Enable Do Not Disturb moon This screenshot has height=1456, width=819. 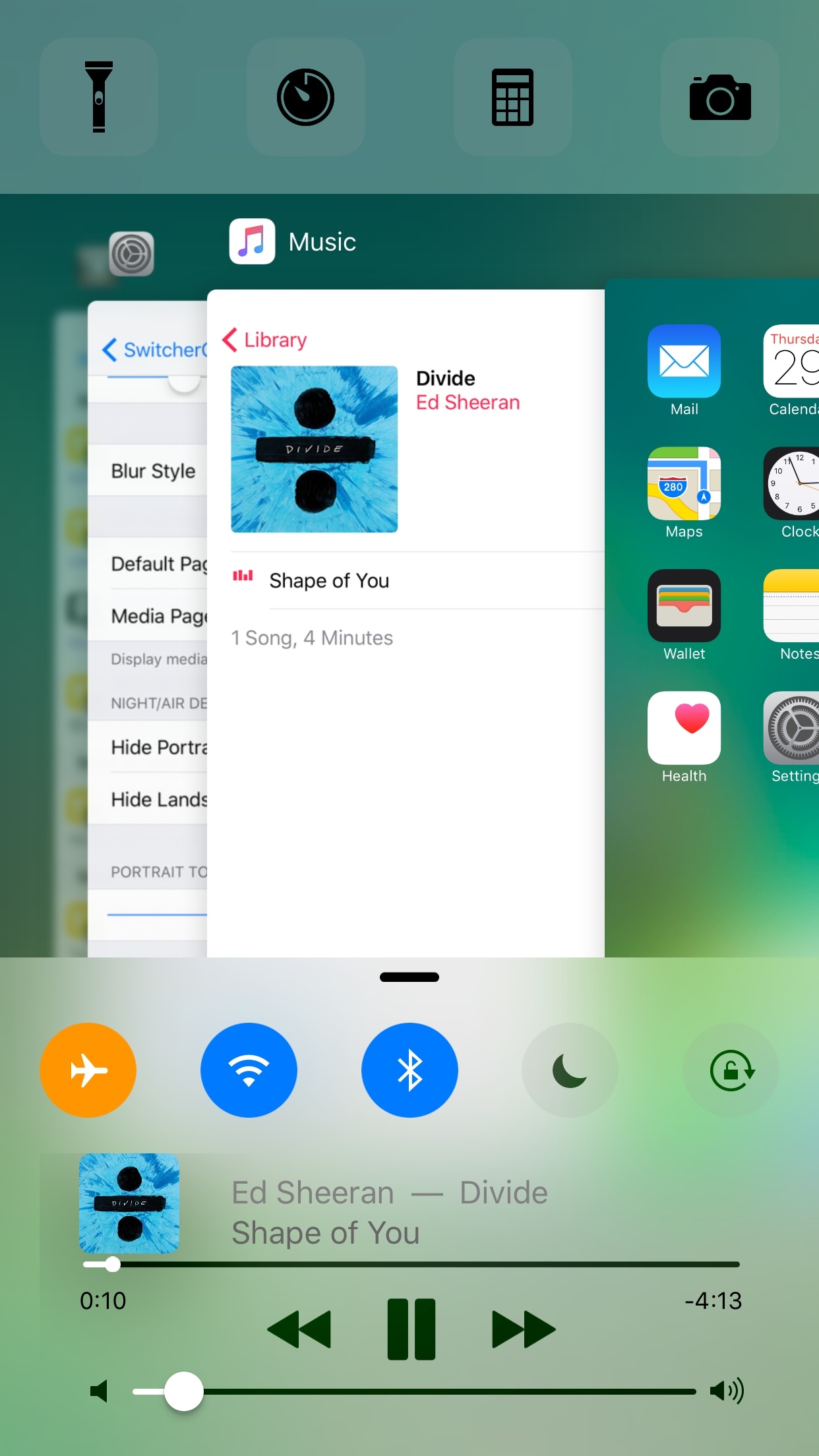pyautogui.click(x=570, y=1070)
